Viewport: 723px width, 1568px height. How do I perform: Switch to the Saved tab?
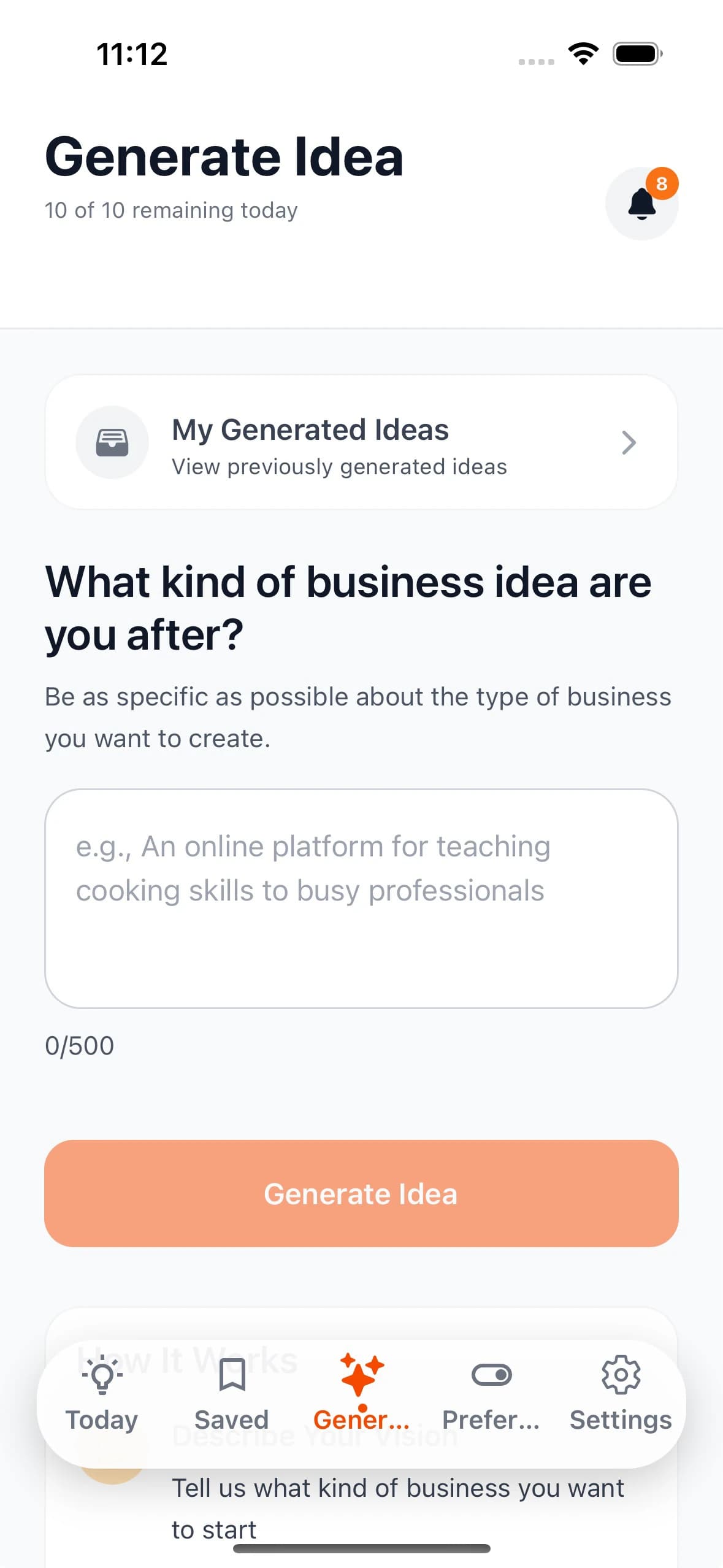(231, 1399)
